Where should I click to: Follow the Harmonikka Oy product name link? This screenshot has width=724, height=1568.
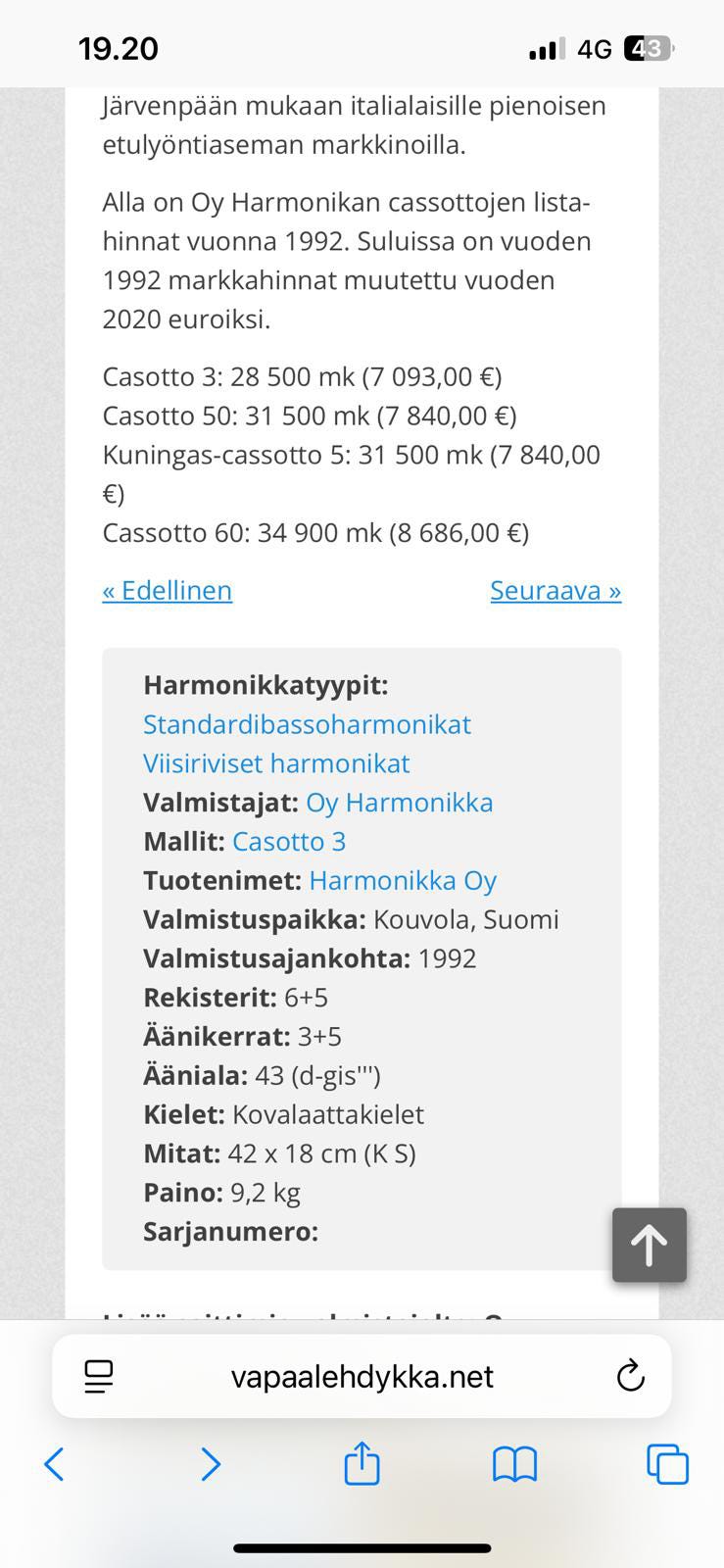(404, 880)
